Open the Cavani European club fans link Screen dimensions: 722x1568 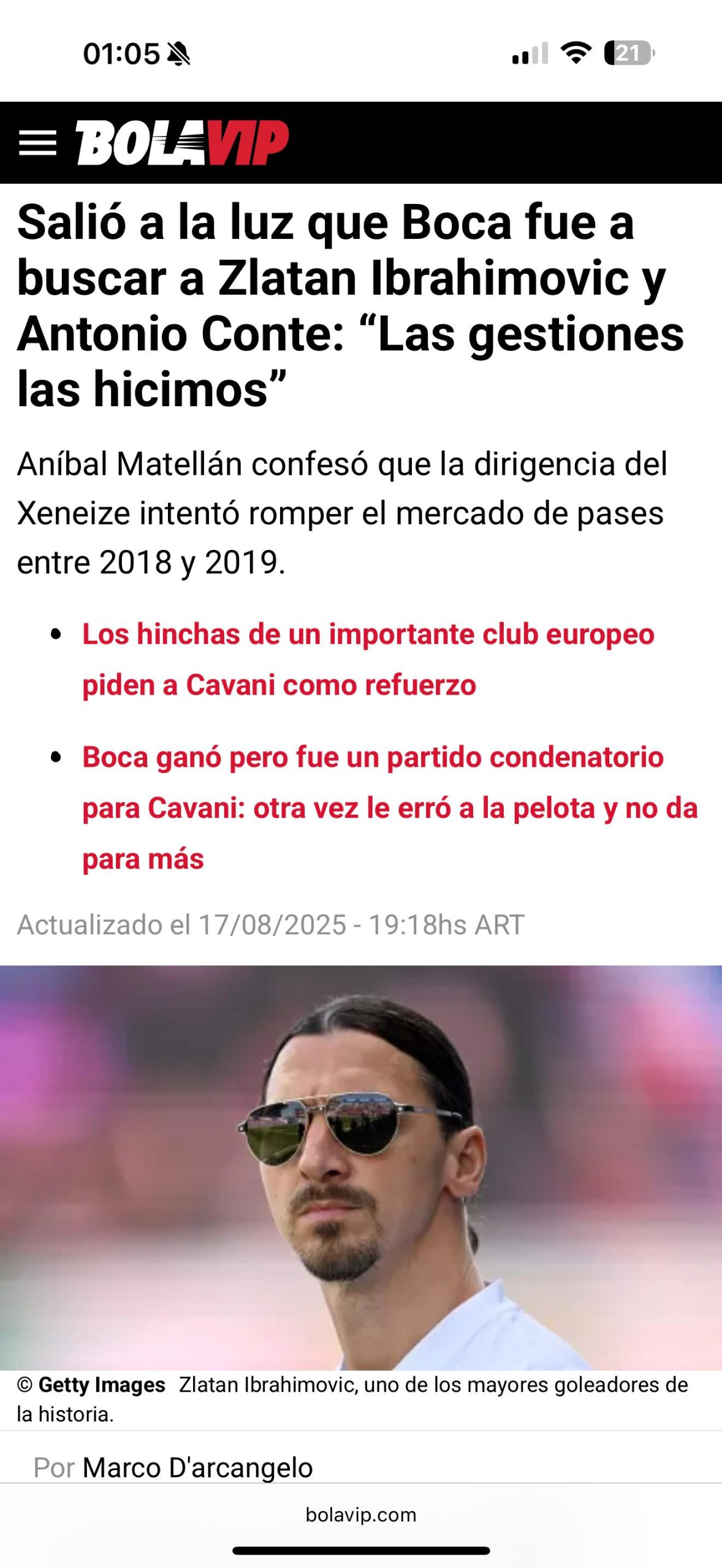coord(368,659)
